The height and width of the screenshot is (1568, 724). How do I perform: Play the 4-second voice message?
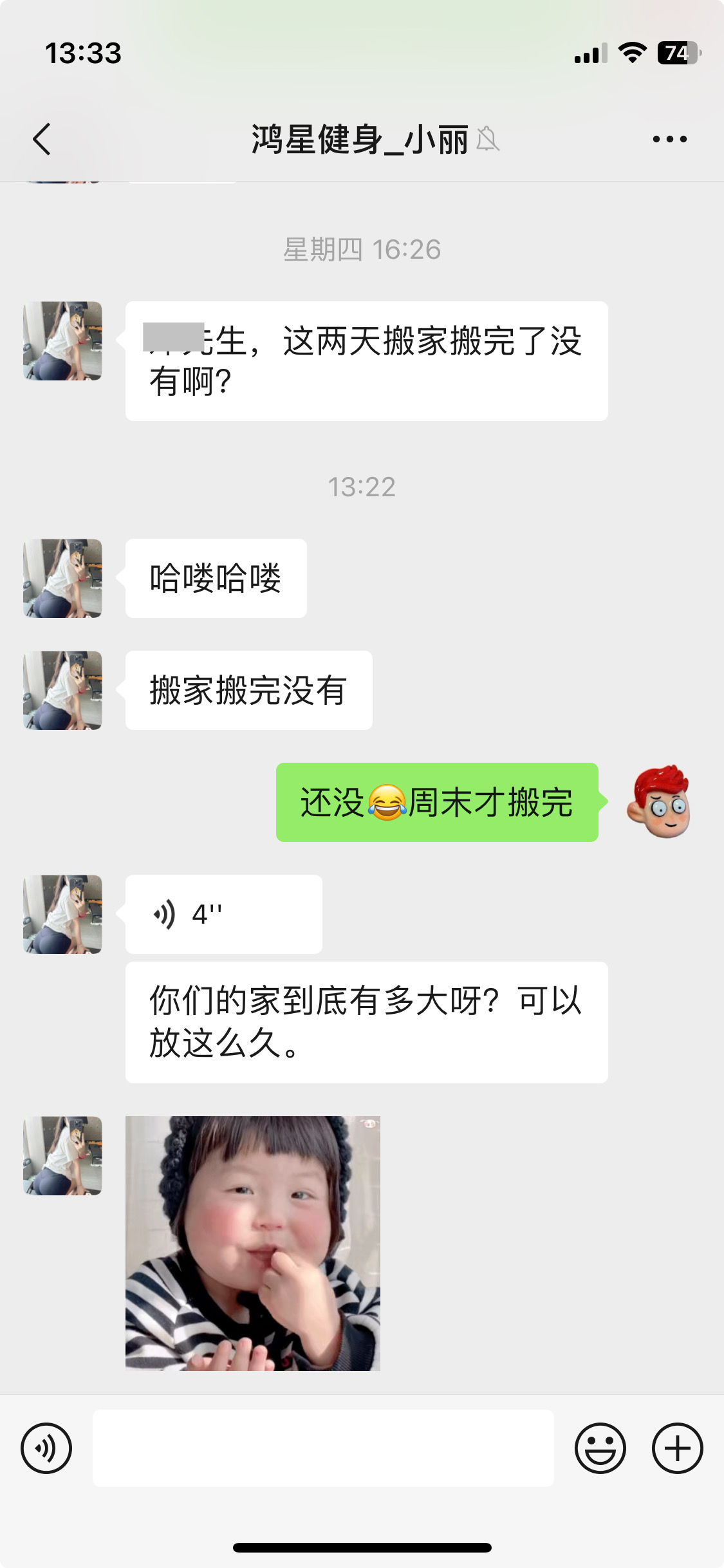click(223, 914)
